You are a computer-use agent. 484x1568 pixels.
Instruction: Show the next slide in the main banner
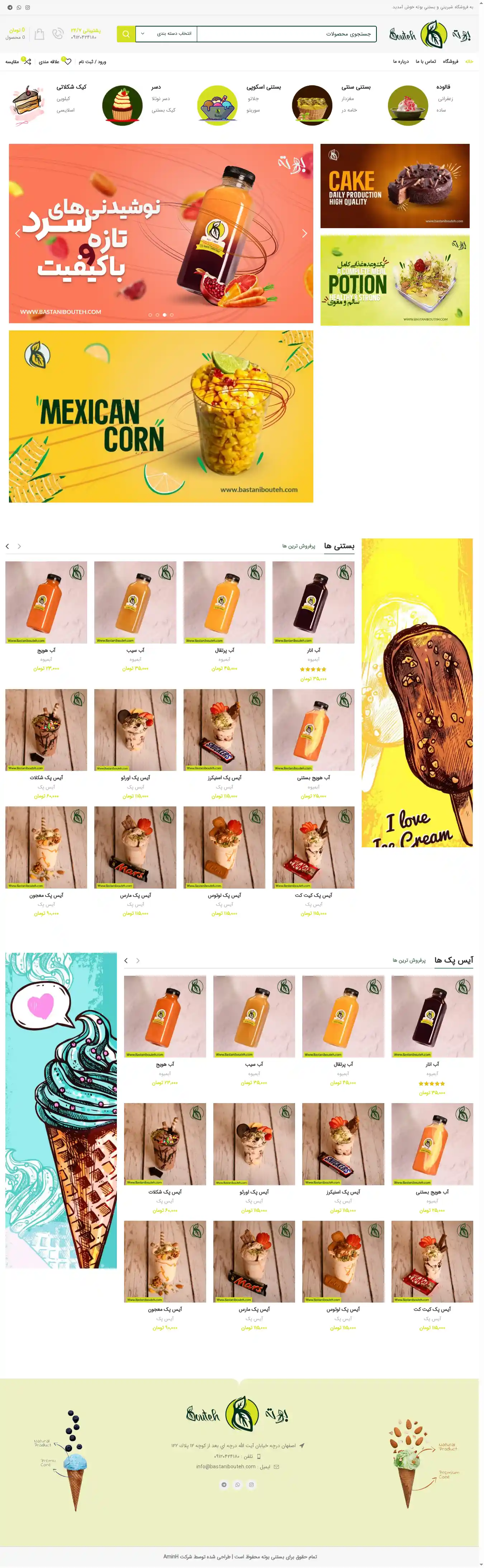coord(305,233)
